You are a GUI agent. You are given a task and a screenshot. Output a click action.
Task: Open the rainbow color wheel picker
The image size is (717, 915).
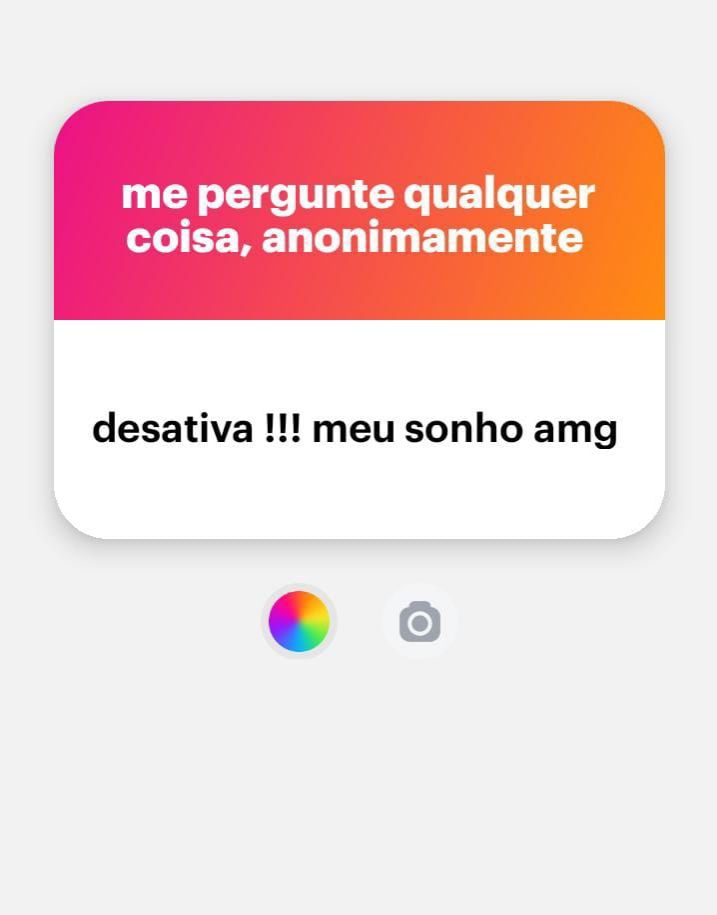(299, 621)
